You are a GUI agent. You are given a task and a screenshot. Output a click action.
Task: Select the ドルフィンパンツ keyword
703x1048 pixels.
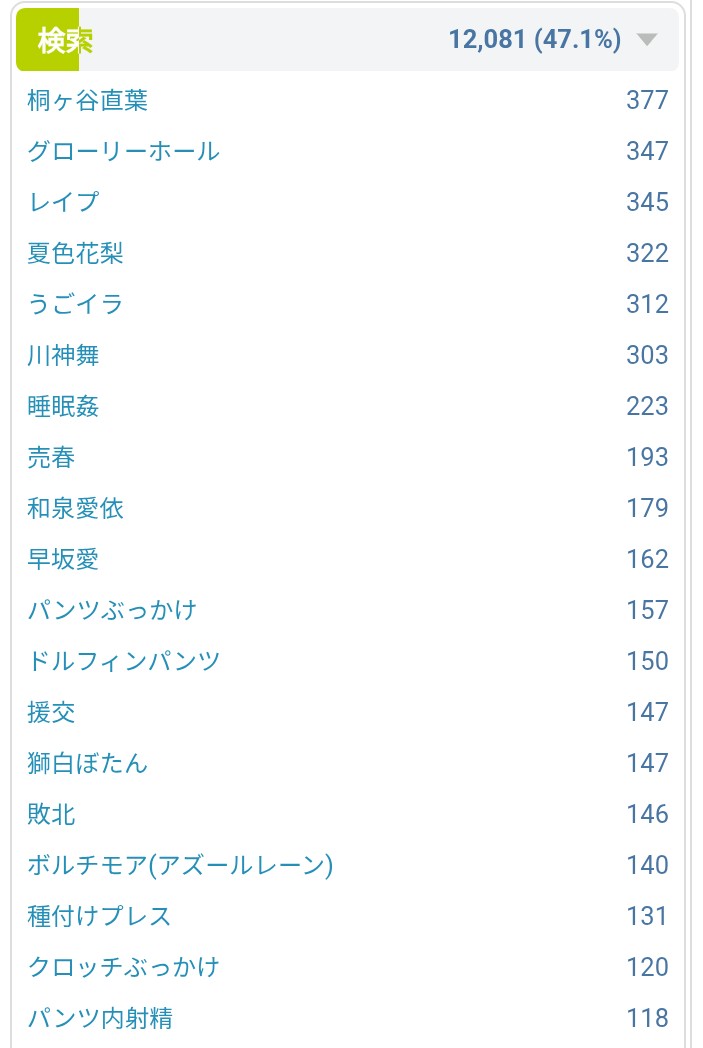[x=124, y=661]
